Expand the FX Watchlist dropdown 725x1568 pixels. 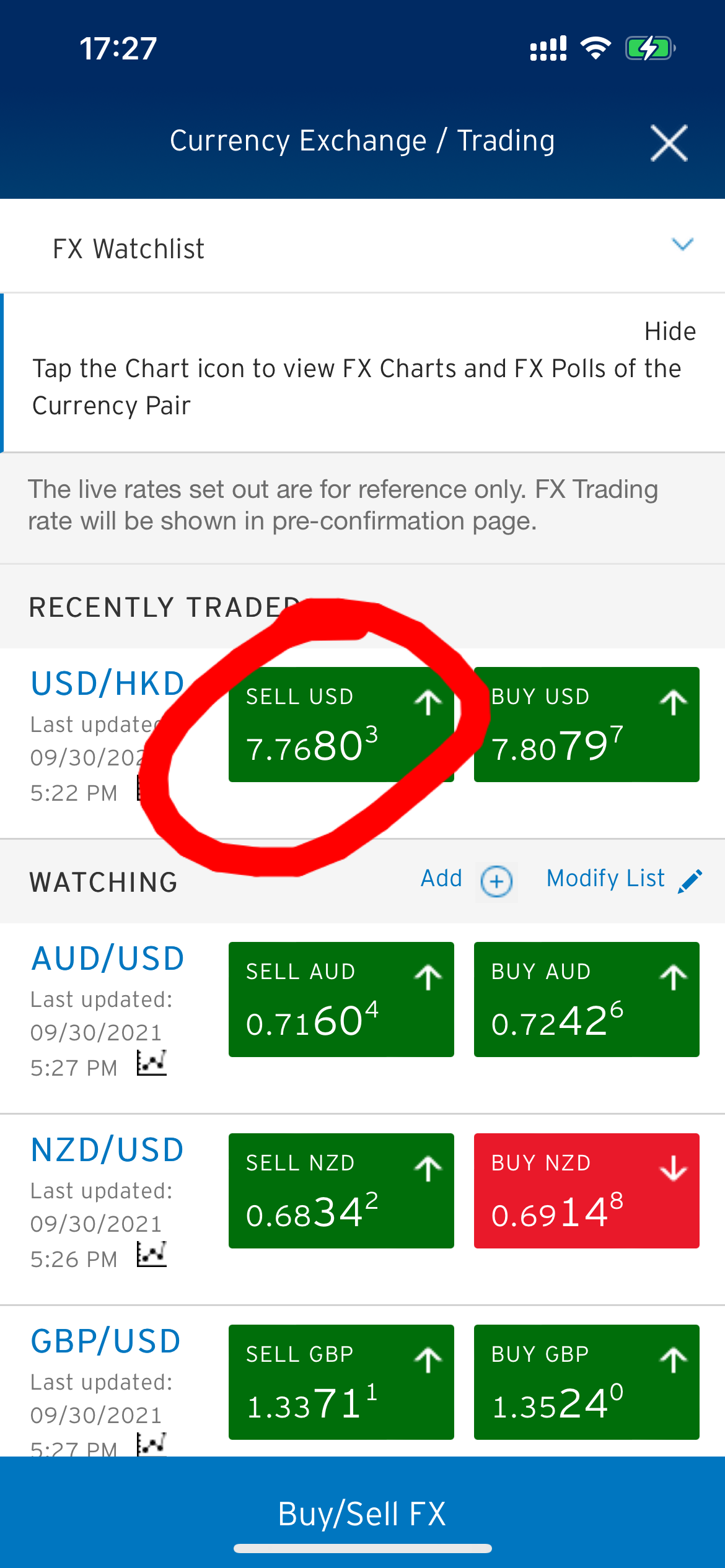pos(682,245)
